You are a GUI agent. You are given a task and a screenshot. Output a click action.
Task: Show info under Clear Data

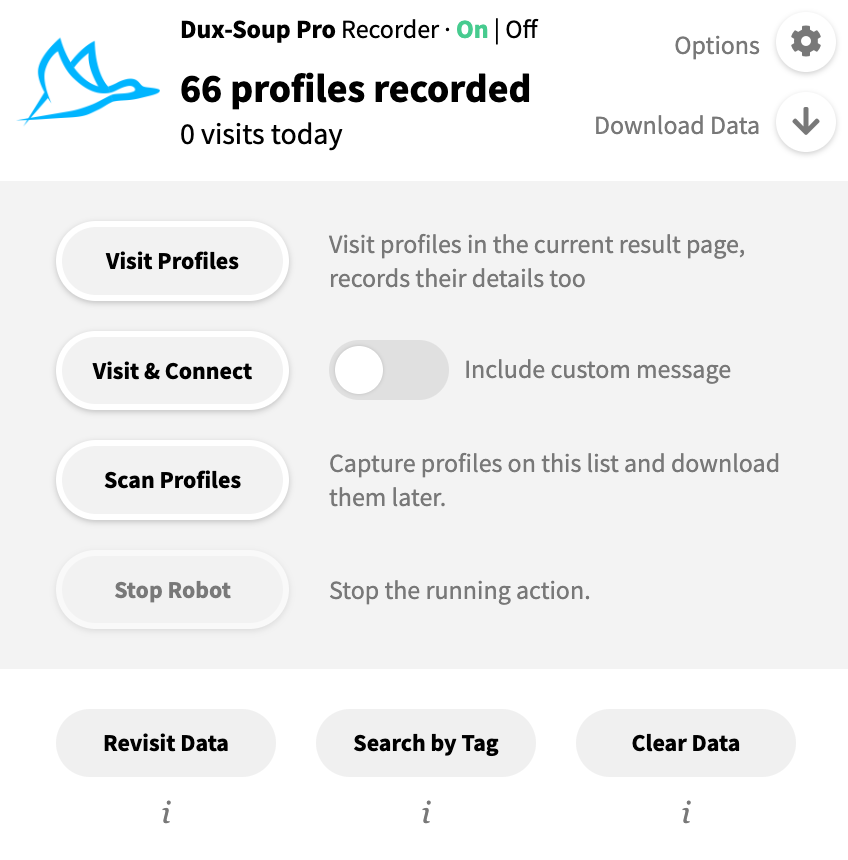pyautogui.click(x=686, y=813)
